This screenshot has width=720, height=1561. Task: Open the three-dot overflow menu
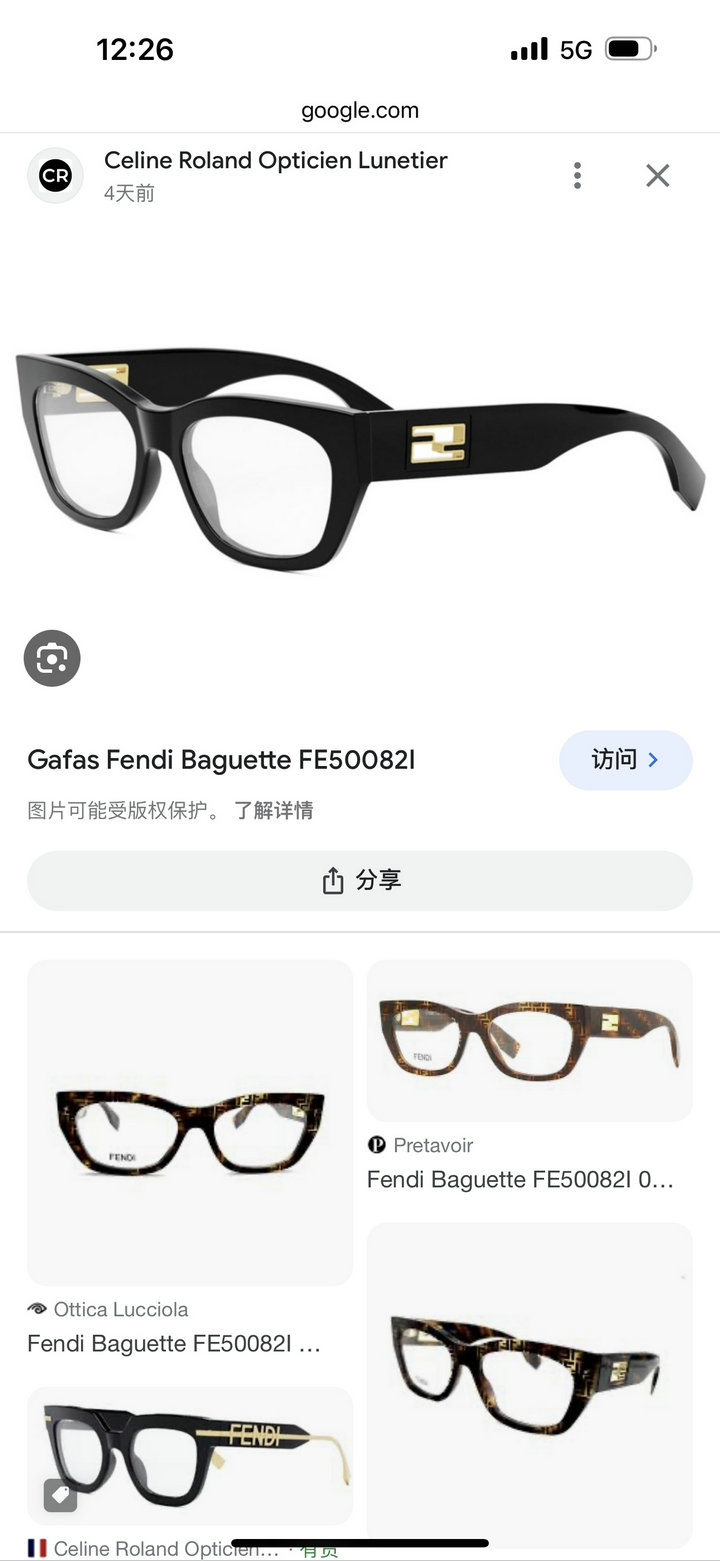pyautogui.click(x=577, y=176)
